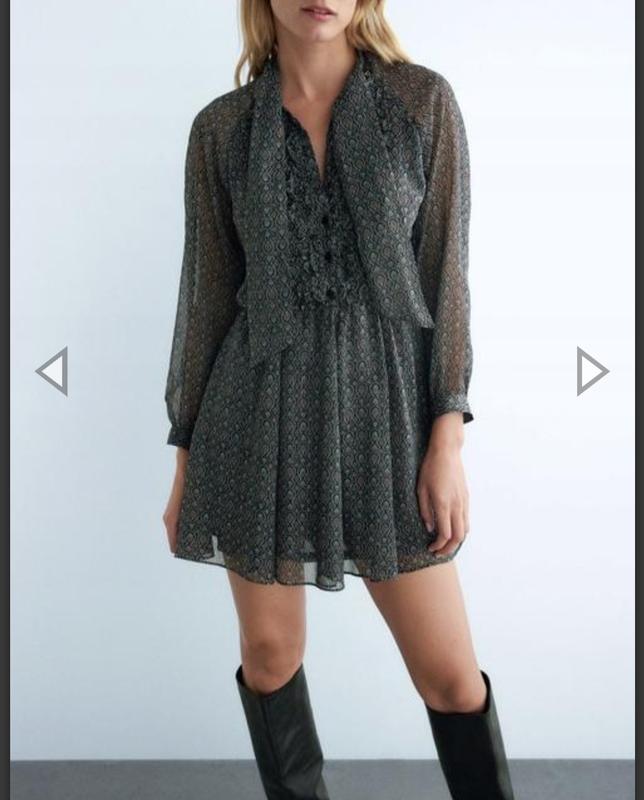The image size is (644, 800).
Task: Show the next product photo
Action: tap(591, 371)
